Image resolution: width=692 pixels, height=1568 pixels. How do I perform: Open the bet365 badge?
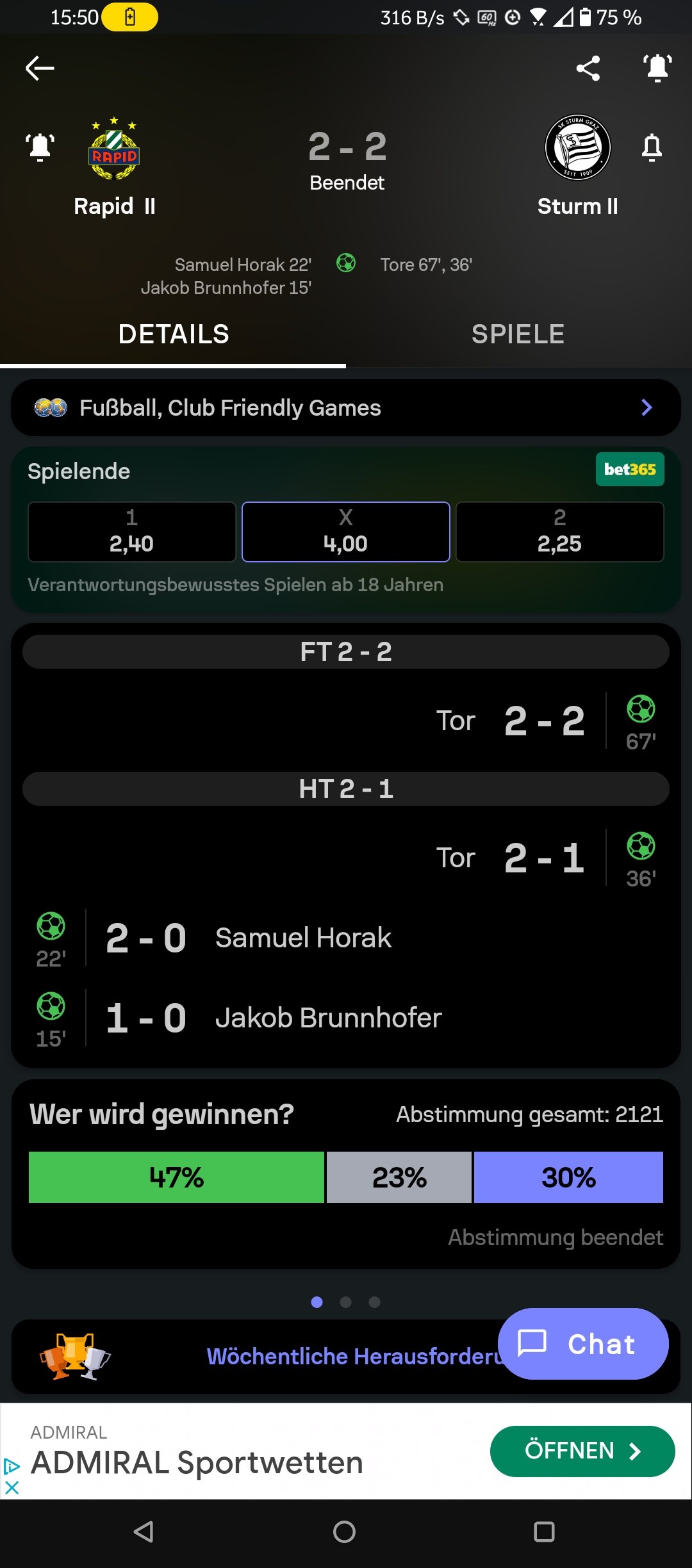coord(630,470)
